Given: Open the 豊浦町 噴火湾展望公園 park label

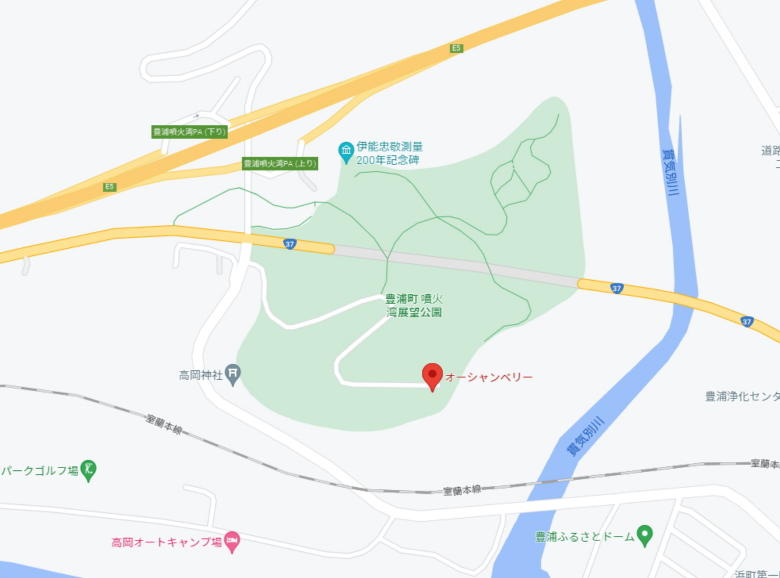Looking at the screenshot, I should [x=414, y=305].
